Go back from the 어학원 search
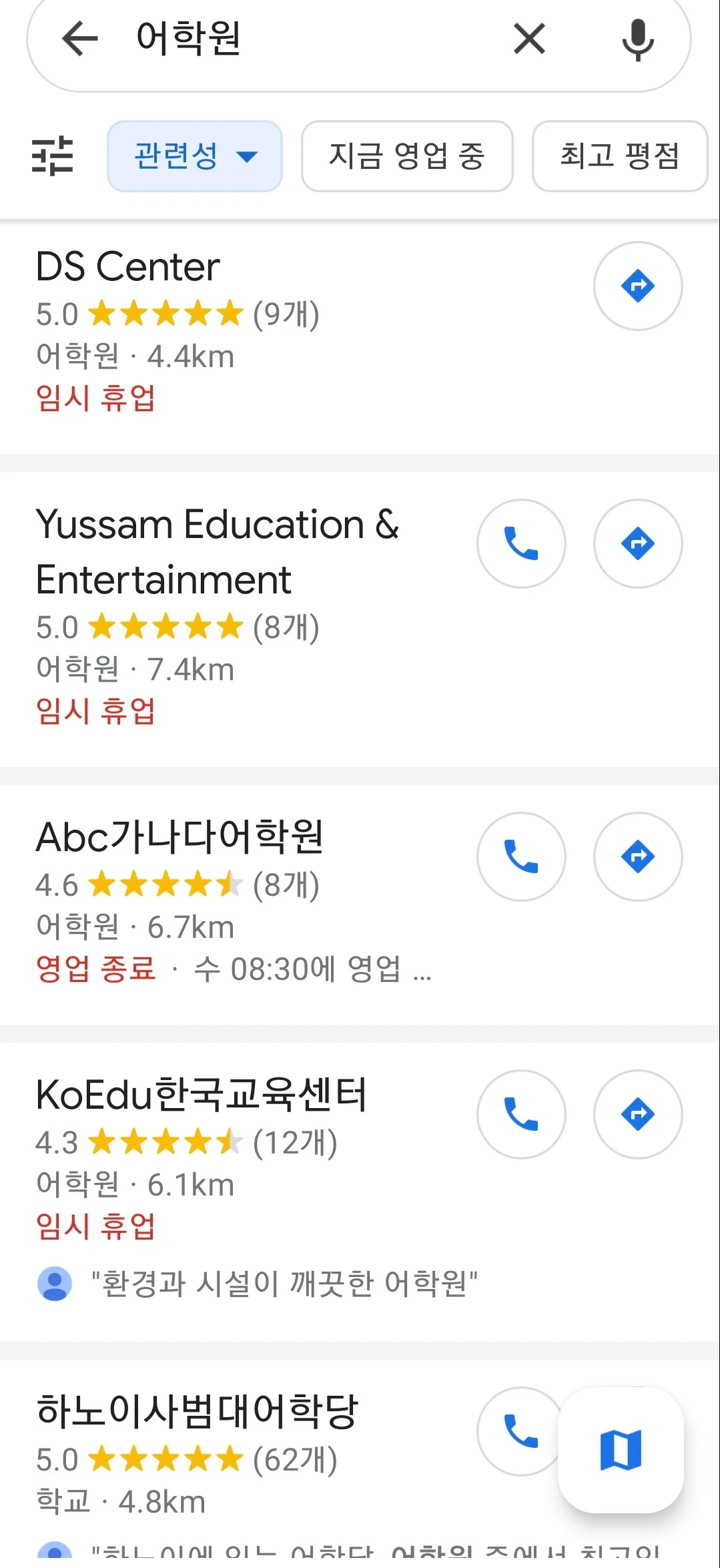The width and height of the screenshot is (720, 1568). pyautogui.click(x=80, y=38)
